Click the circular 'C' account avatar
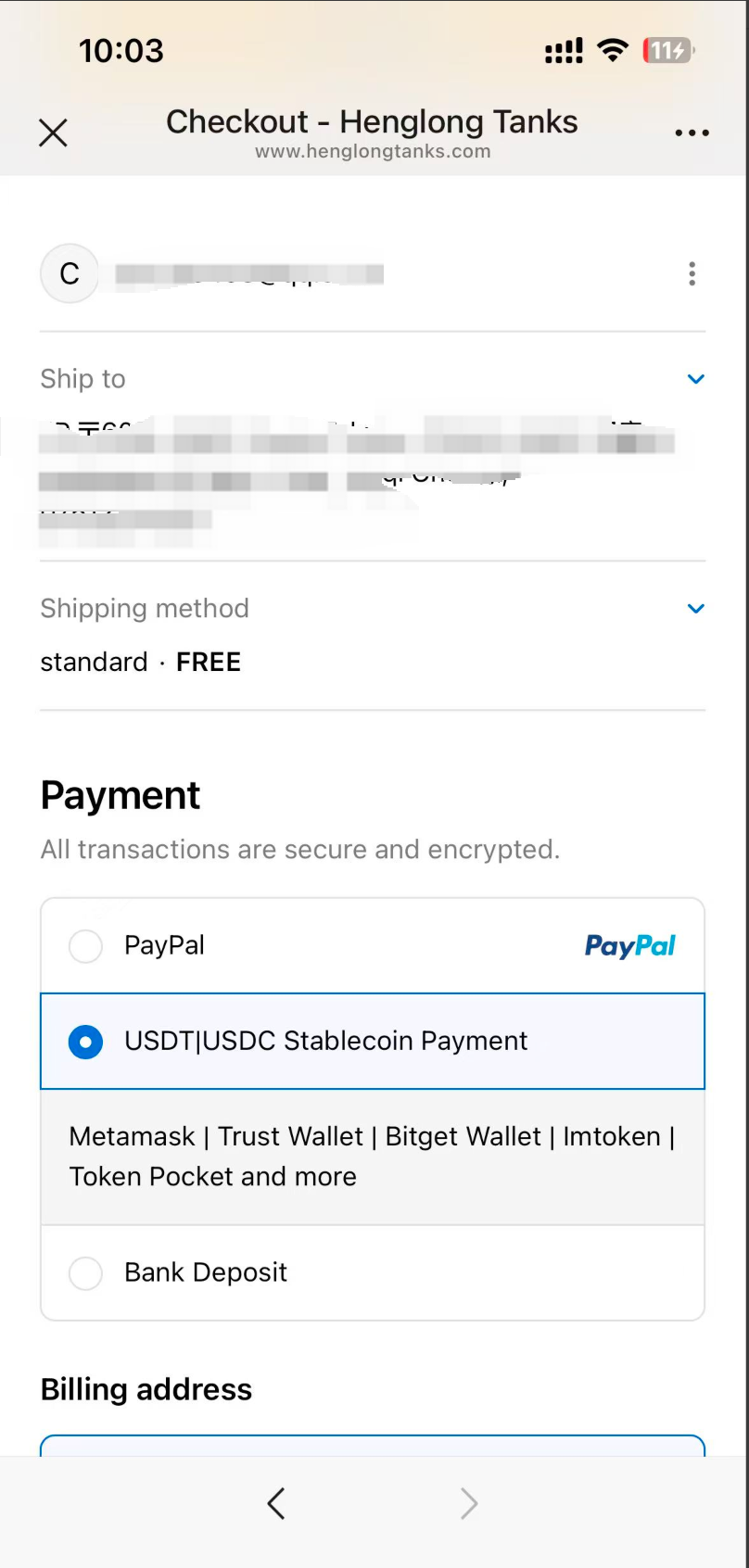This screenshot has height=1568, width=749. (69, 273)
